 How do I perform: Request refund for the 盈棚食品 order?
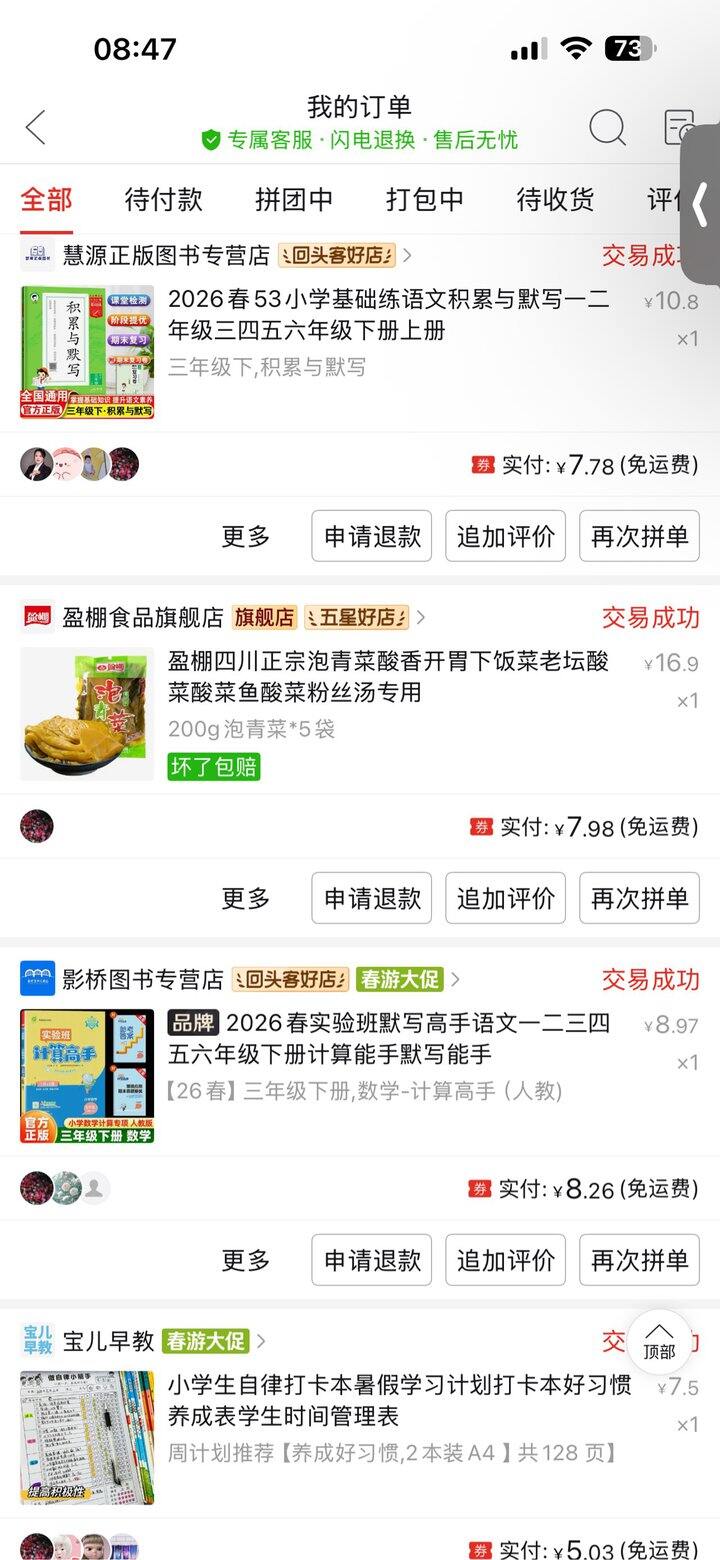[x=372, y=898]
